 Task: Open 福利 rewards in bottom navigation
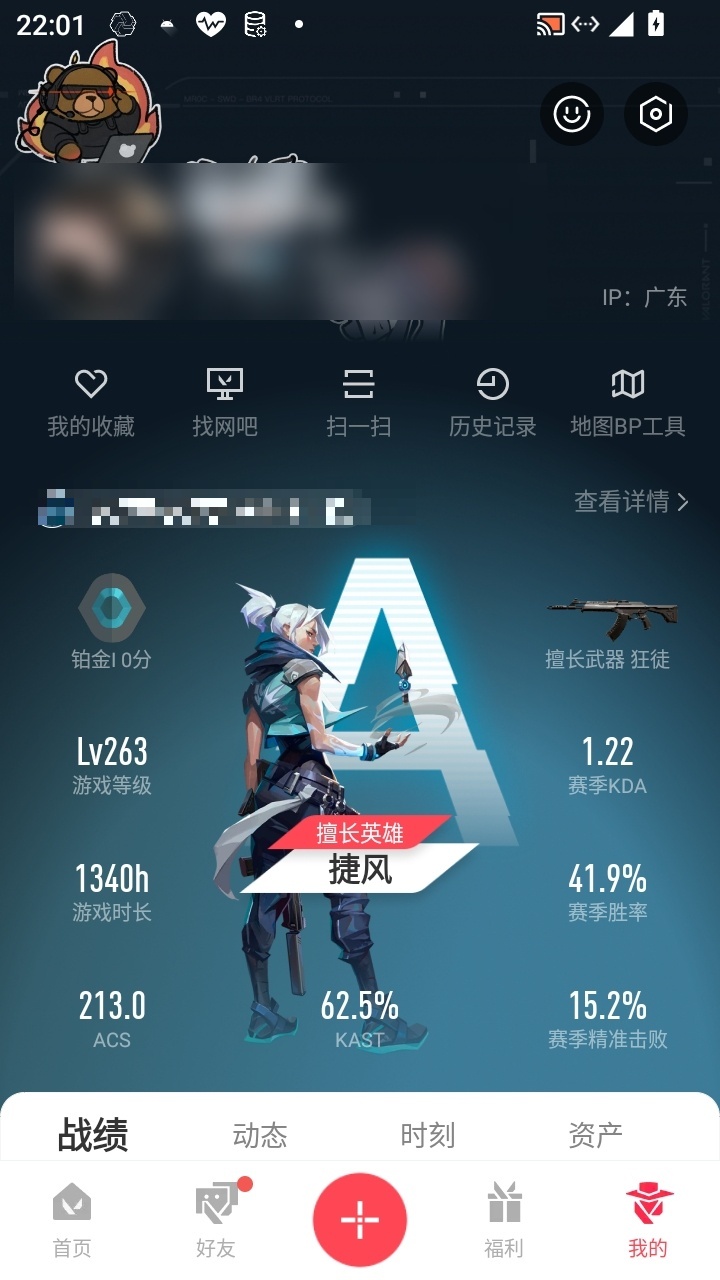pyautogui.click(x=504, y=1220)
